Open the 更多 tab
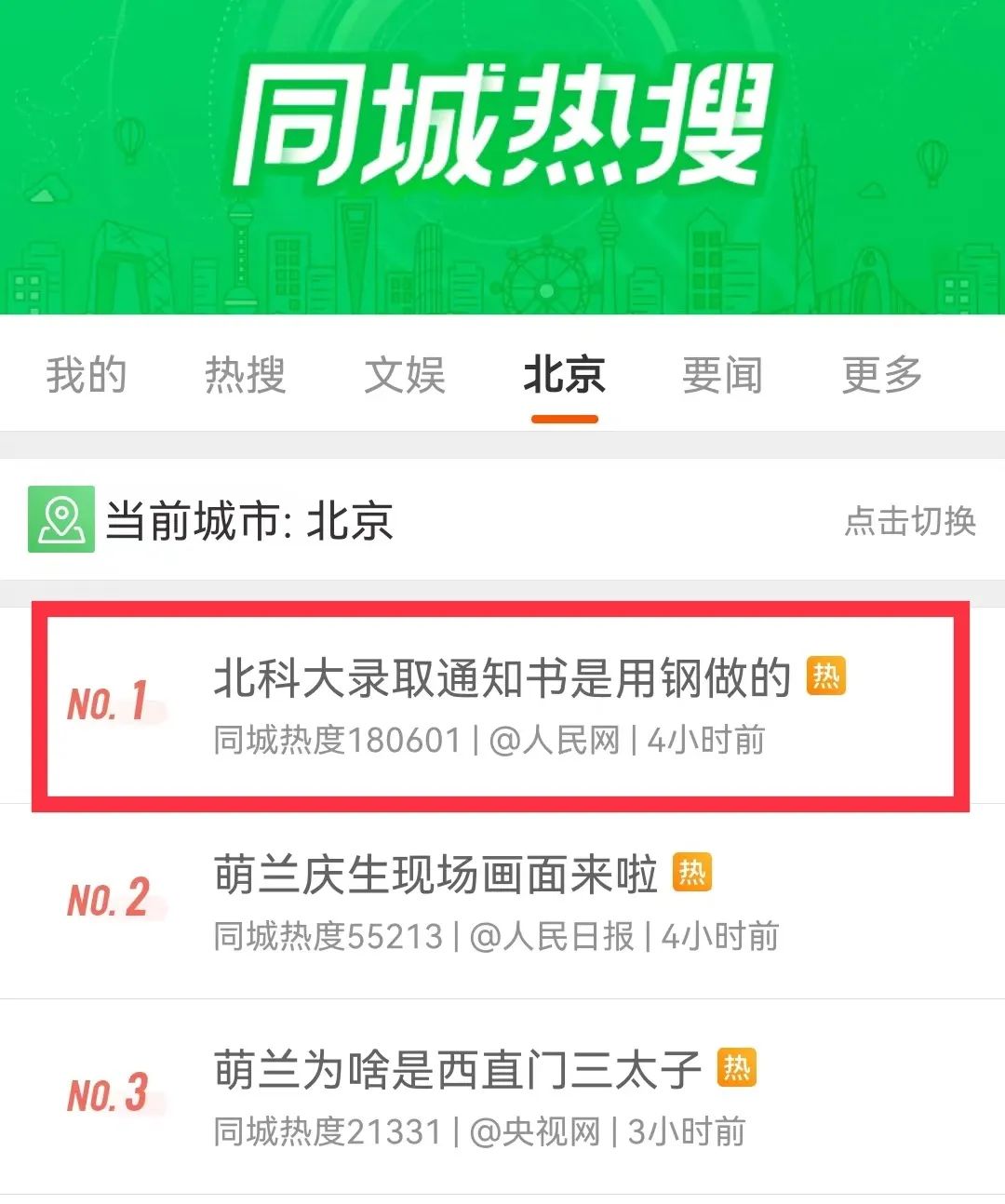The width and height of the screenshot is (1005, 1204). tap(881, 375)
